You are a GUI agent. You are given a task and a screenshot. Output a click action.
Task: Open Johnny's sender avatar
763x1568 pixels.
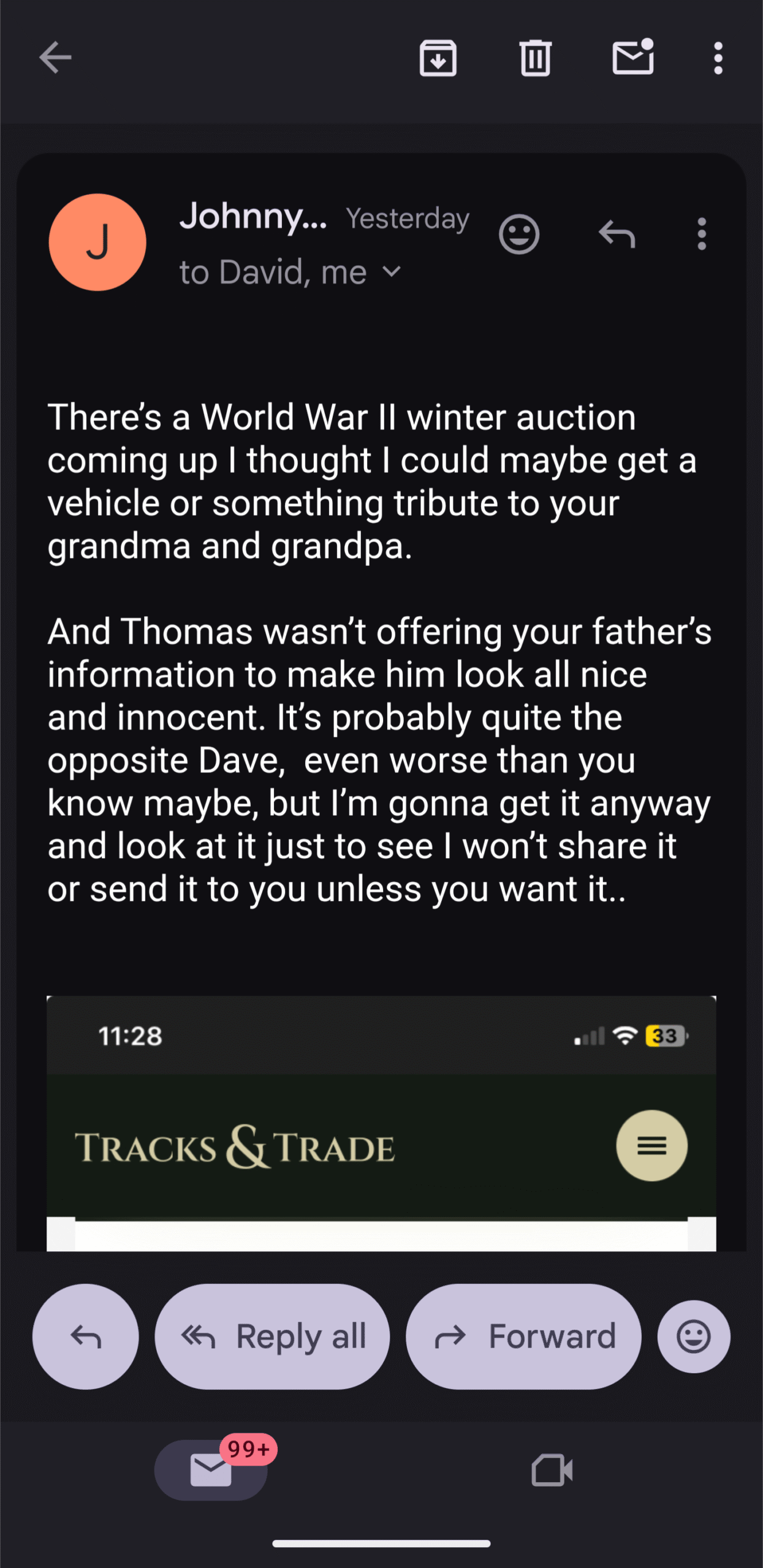coord(97,243)
